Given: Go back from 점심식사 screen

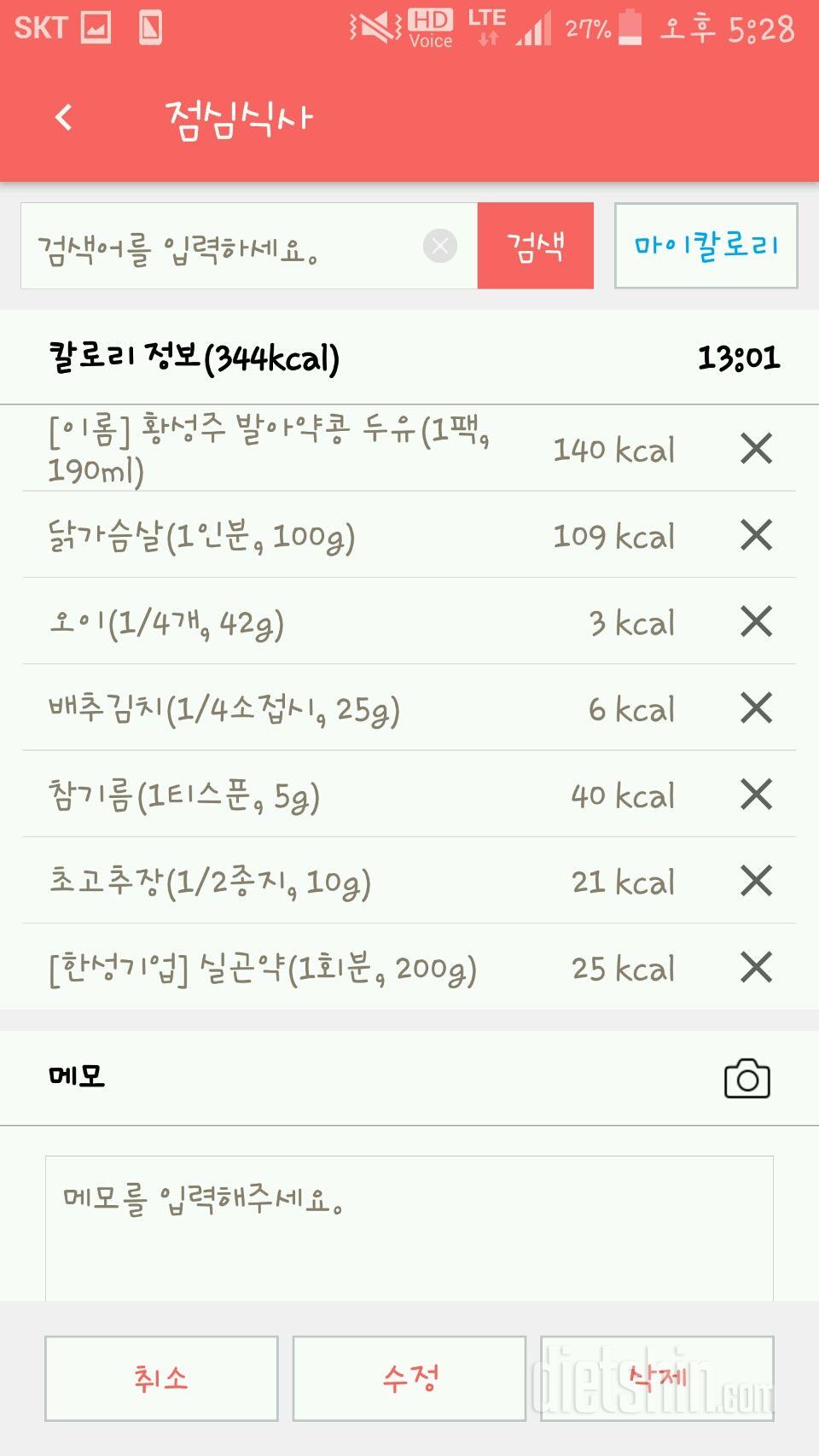Looking at the screenshot, I should point(64,117).
